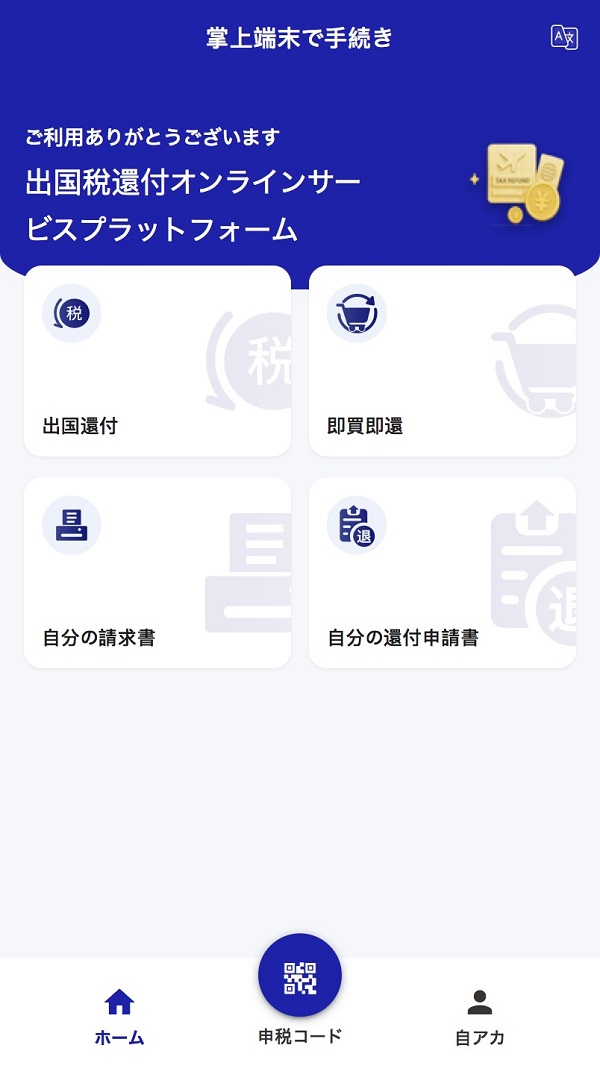Image resolution: width=600 pixels, height=1089 pixels.
Task: Switch to the 自アカ tab
Action: click(x=480, y=1016)
